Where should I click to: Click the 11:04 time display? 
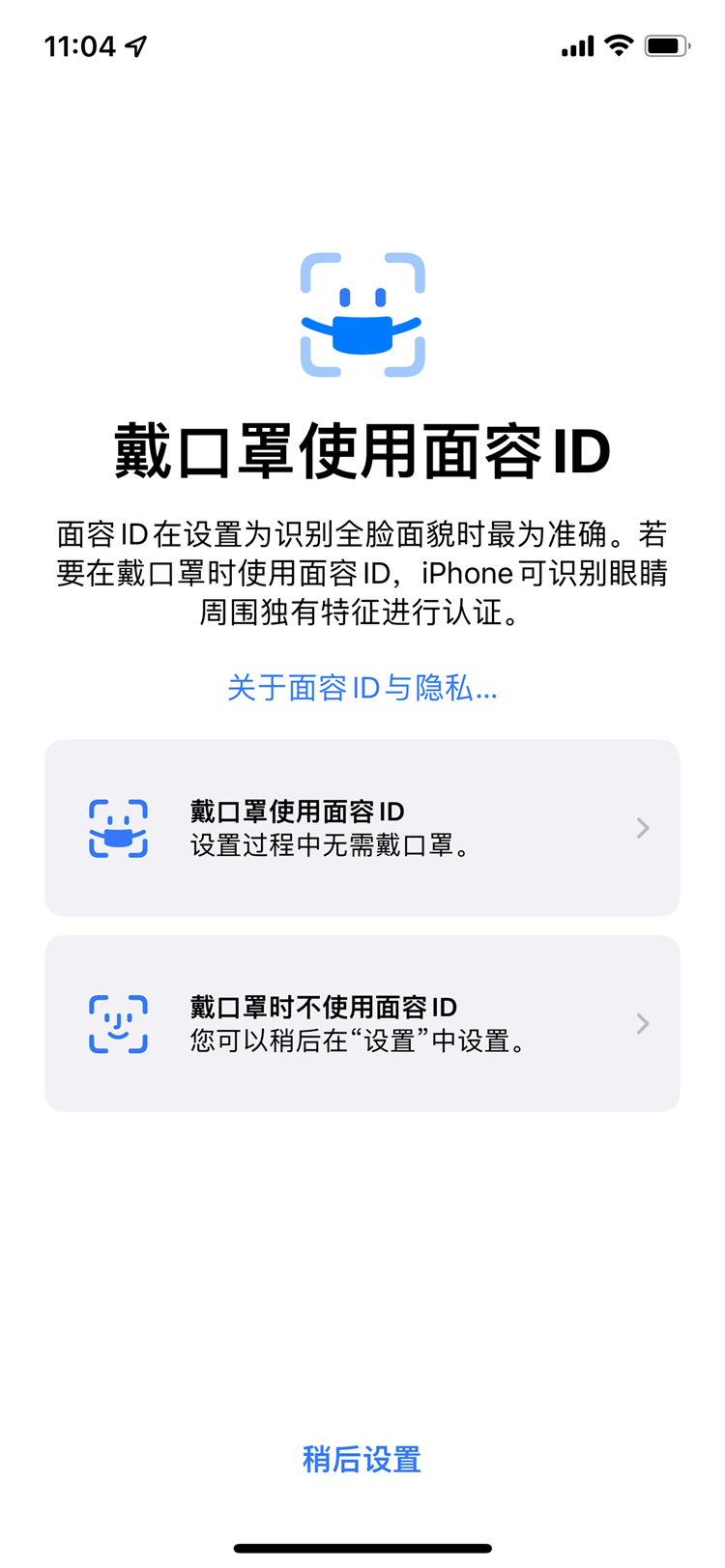[79, 43]
